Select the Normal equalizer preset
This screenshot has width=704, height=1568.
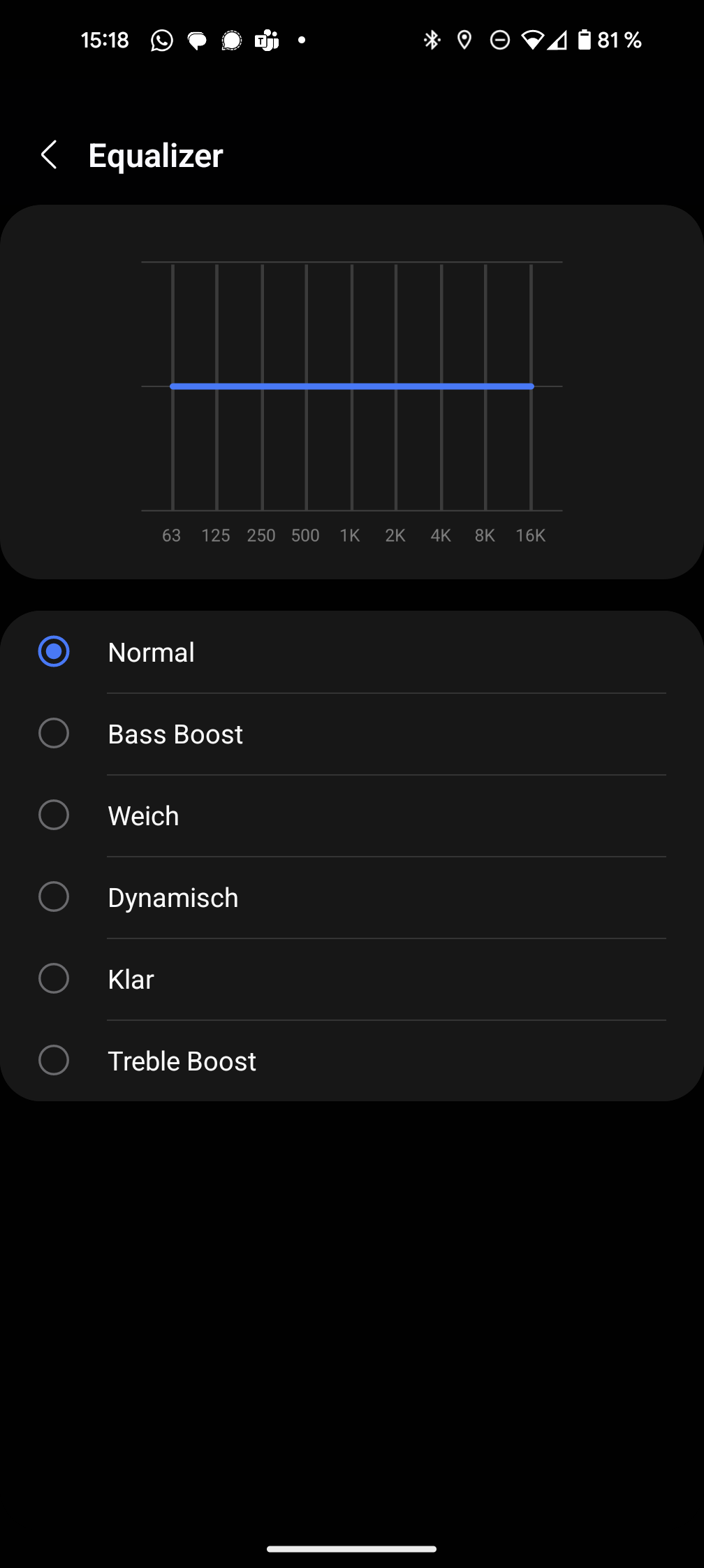(x=54, y=651)
